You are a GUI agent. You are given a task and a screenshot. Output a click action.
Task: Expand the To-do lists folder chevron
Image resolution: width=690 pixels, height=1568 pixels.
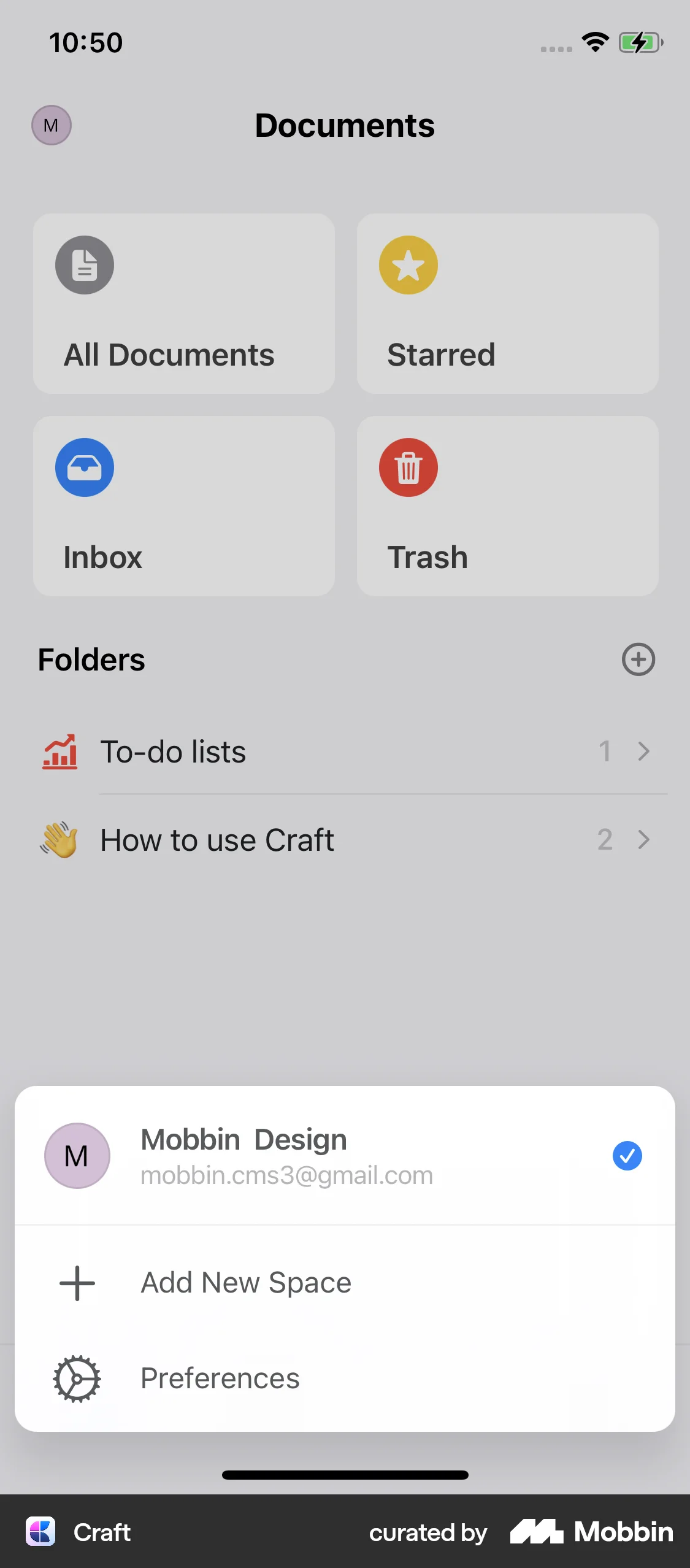[643, 751]
